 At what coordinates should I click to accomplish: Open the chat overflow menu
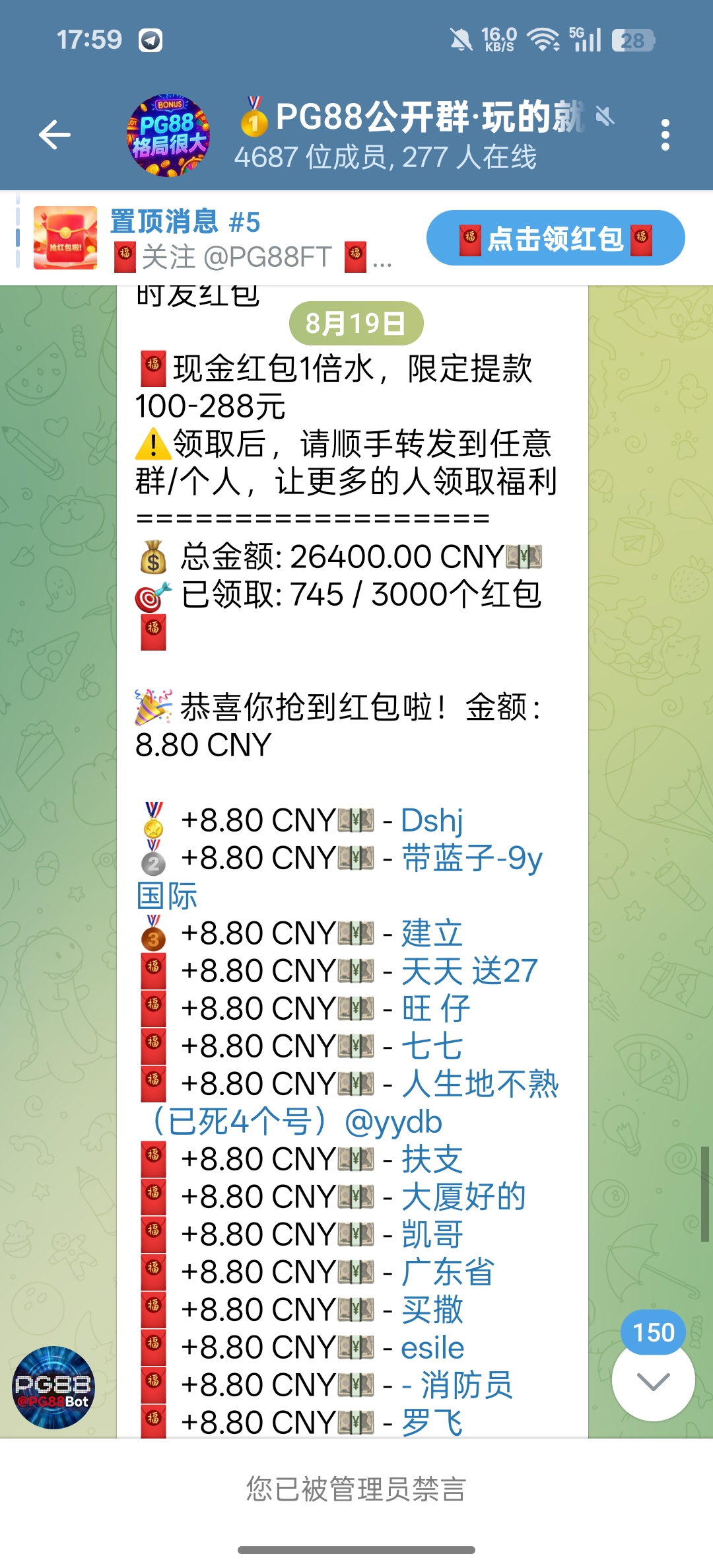(x=665, y=135)
